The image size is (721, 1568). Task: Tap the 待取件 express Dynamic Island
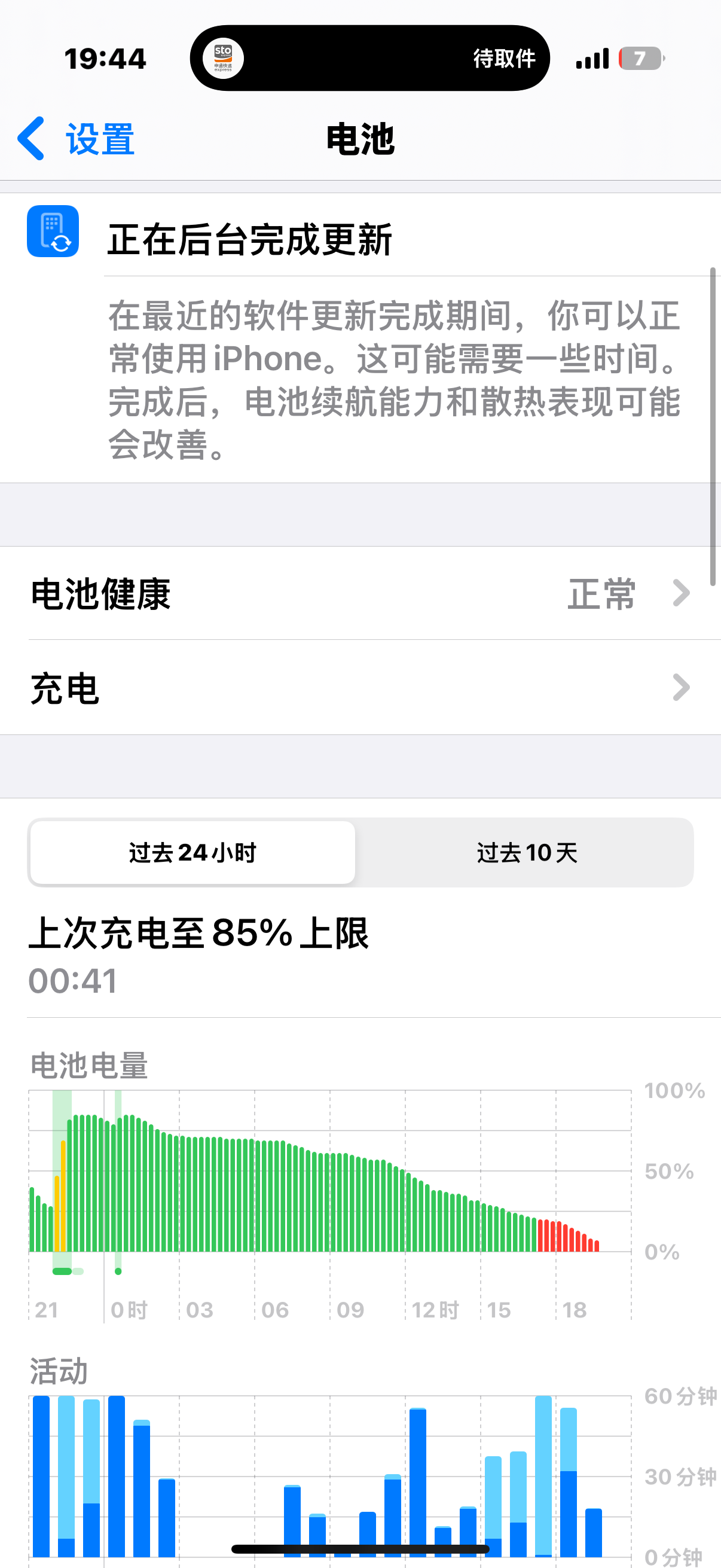coord(369,59)
